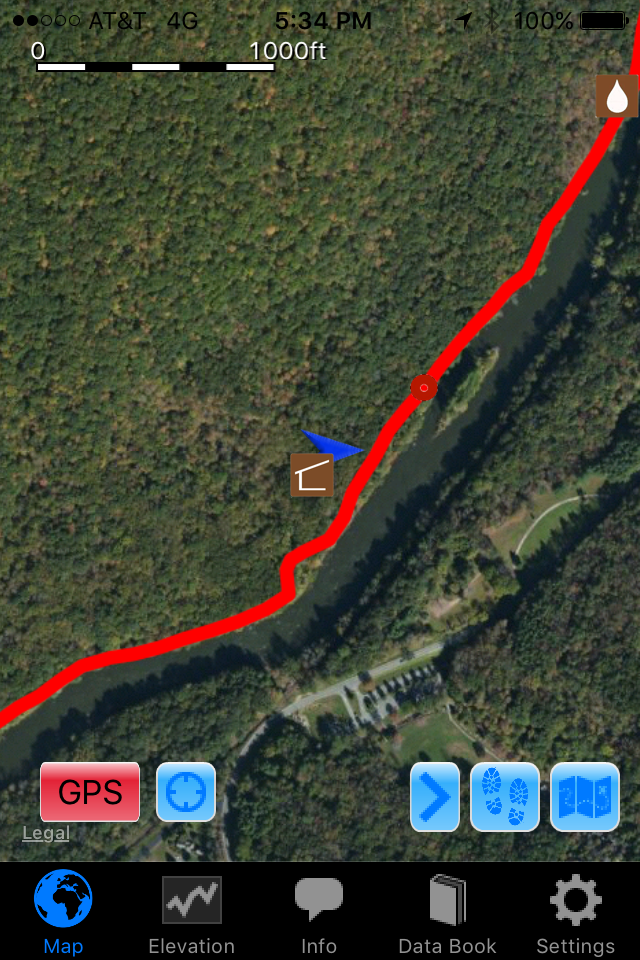This screenshot has height=960, width=640.
Task: Open the footprints button
Action: click(x=505, y=797)
